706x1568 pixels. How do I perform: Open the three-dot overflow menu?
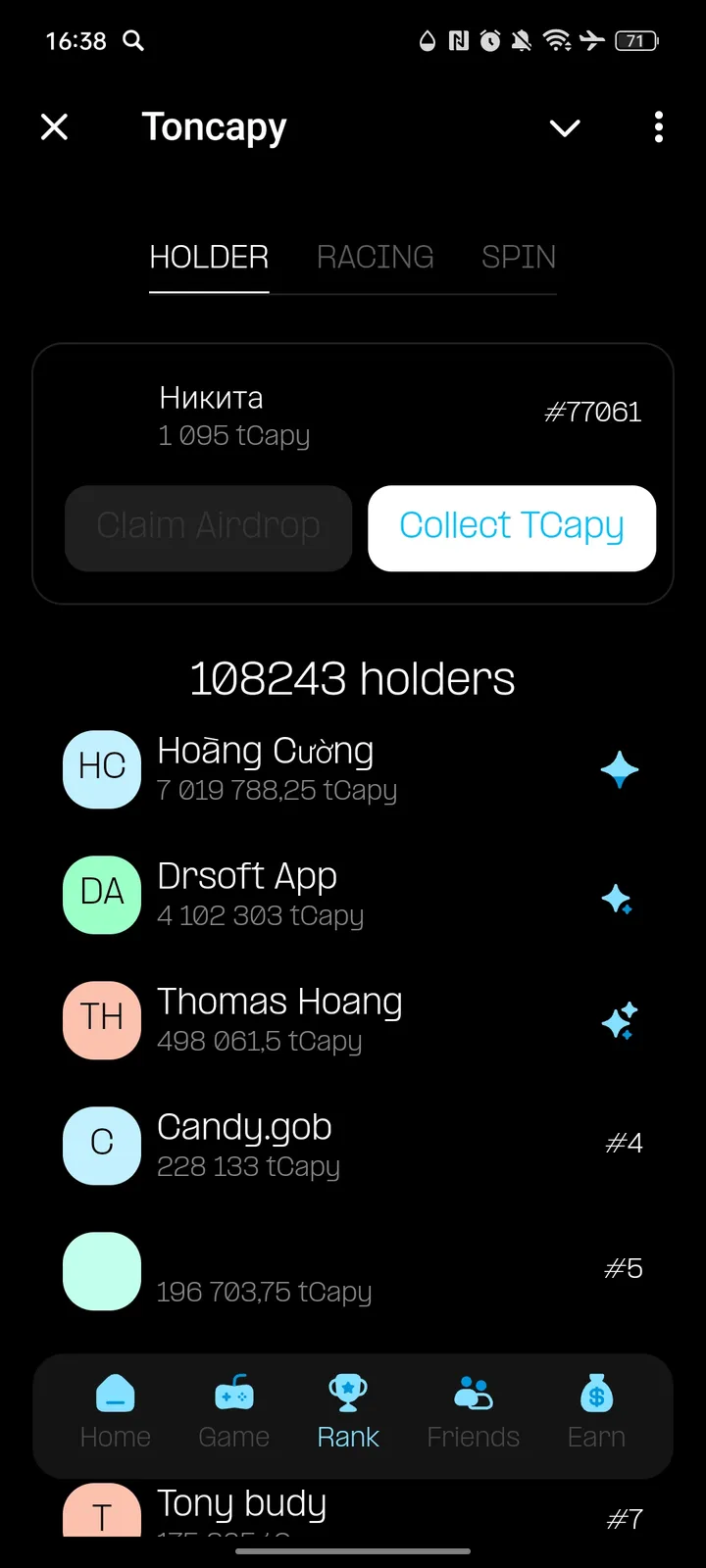(658, 127)
